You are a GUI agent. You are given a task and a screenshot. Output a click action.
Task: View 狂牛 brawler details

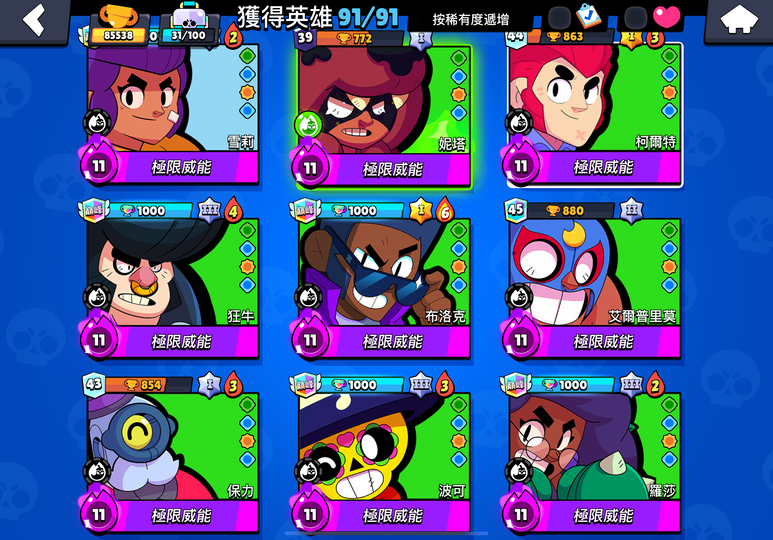point(172,275)
